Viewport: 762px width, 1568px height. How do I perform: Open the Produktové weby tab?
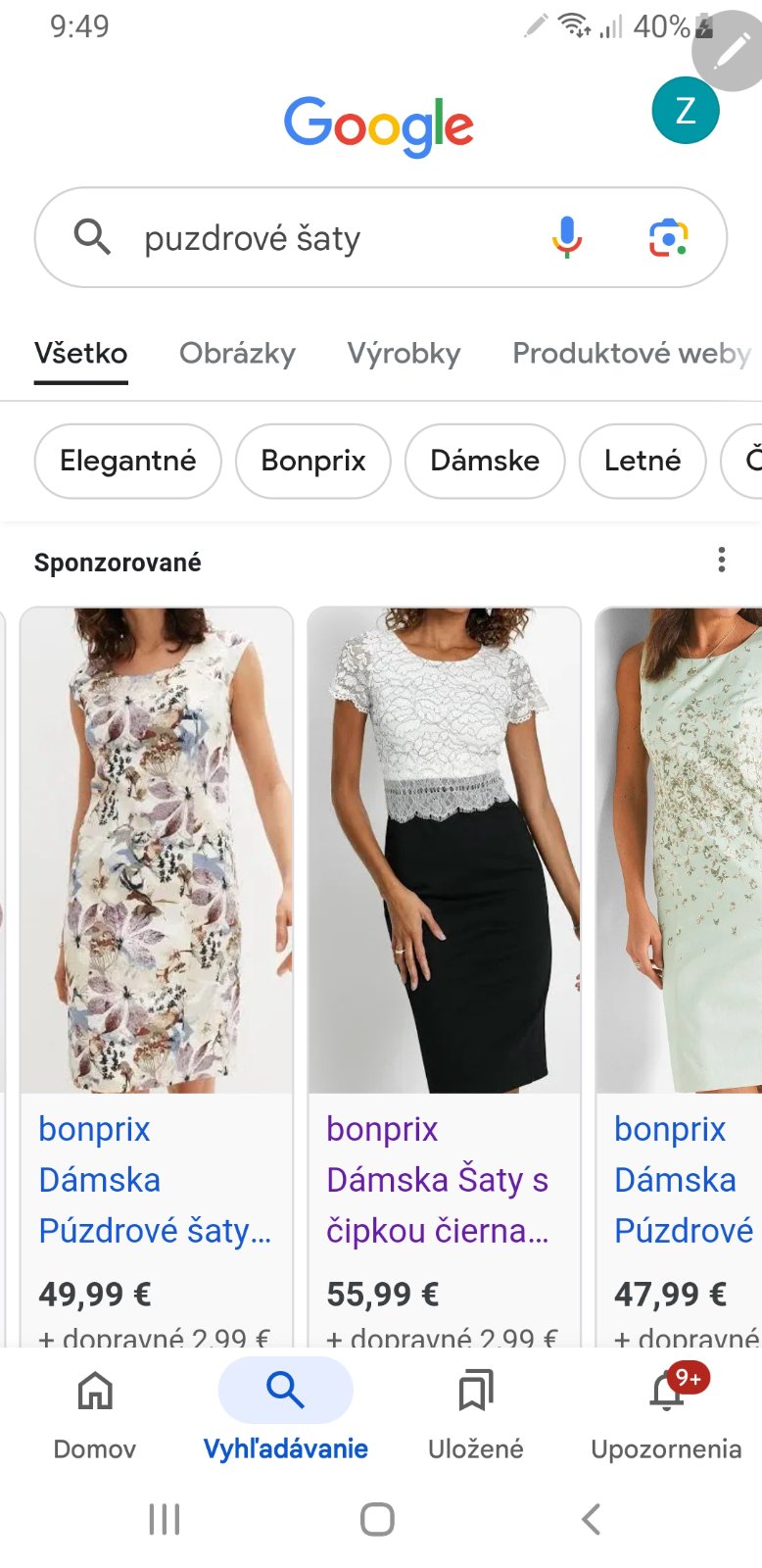tap(631, 353)
